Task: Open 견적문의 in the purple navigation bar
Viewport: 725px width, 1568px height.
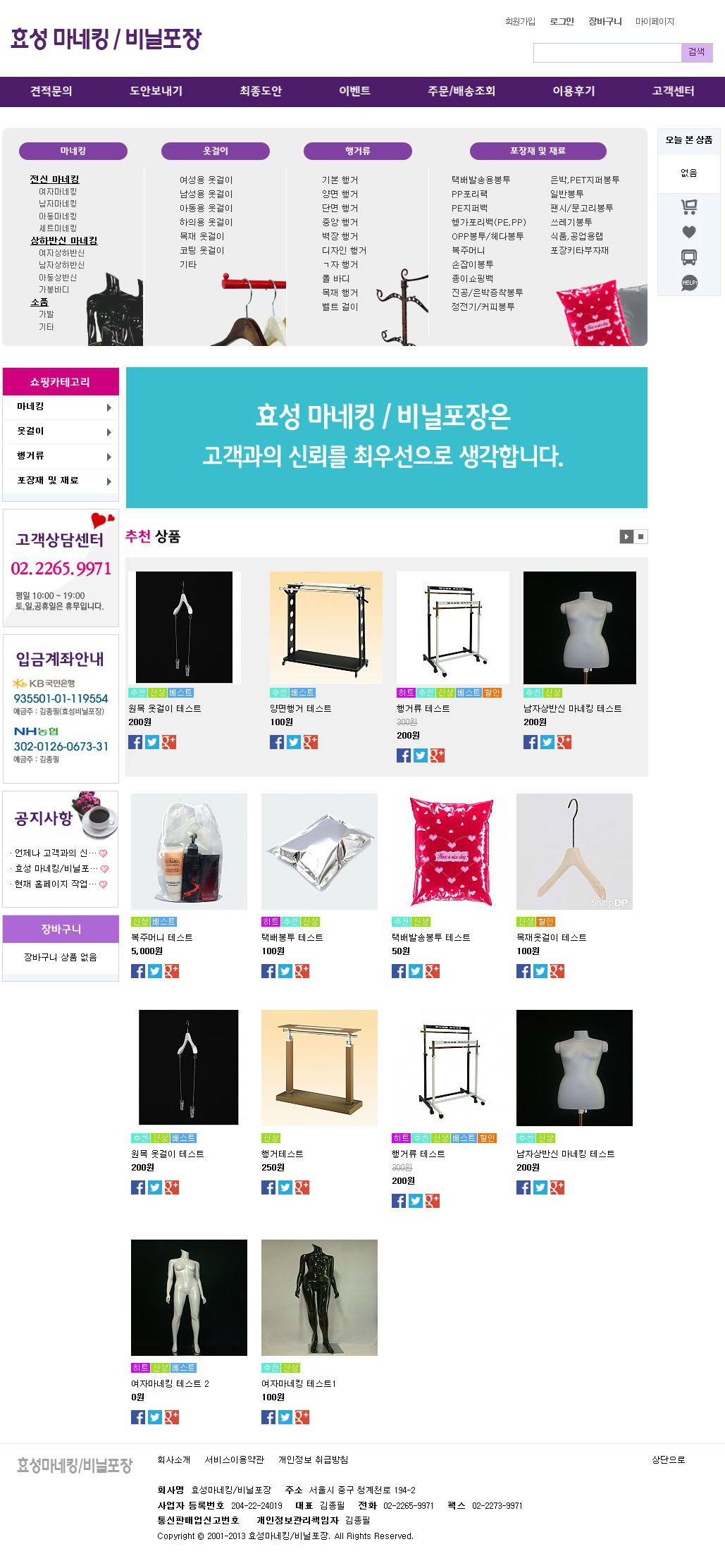Action: point(51,92)
